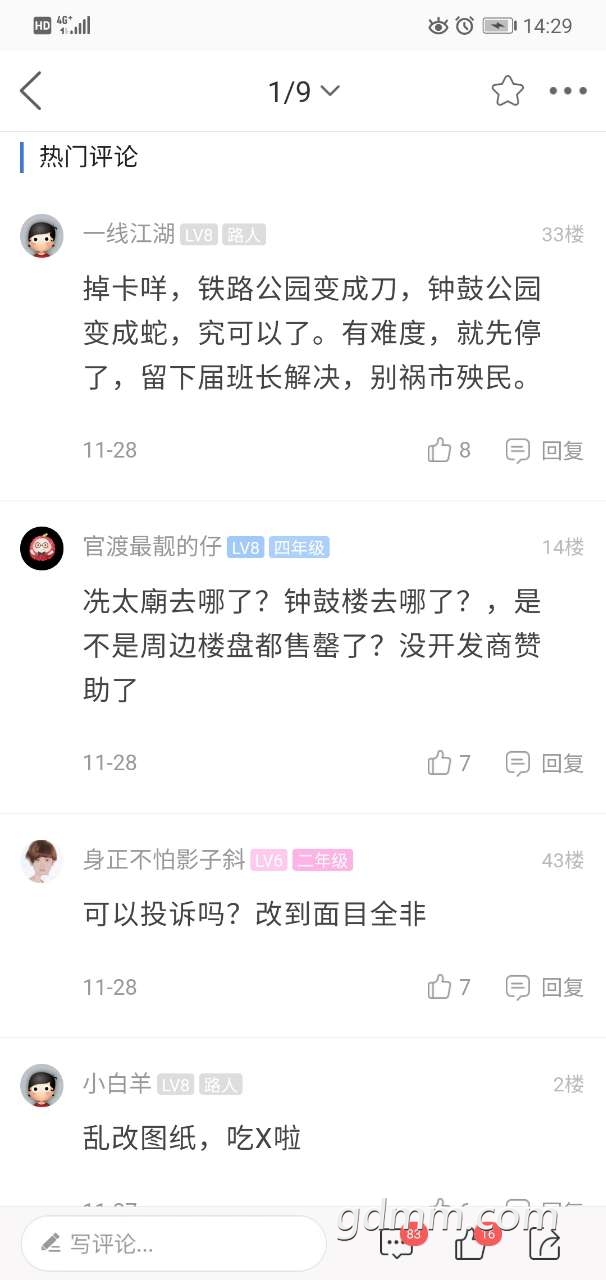The height and width of the screenshot is (1280, 606).
Task: View 官渡最靓的仔's profile avatar
Action: tap(42, 548)
